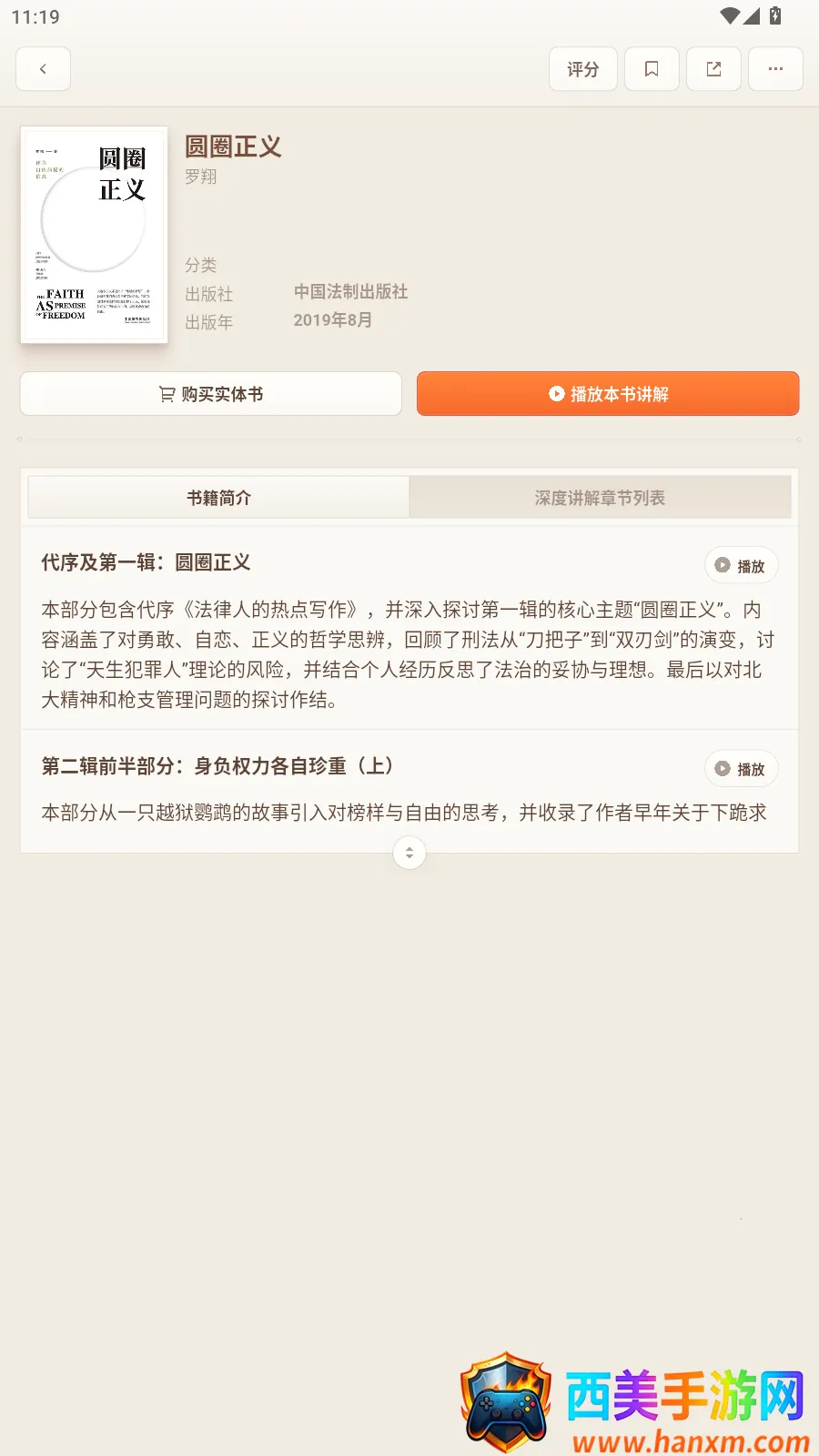Tap the 播放本书讲解 button
Image resolution: width=819 pixels, height=1456 pixels.
tap(607, 393)
